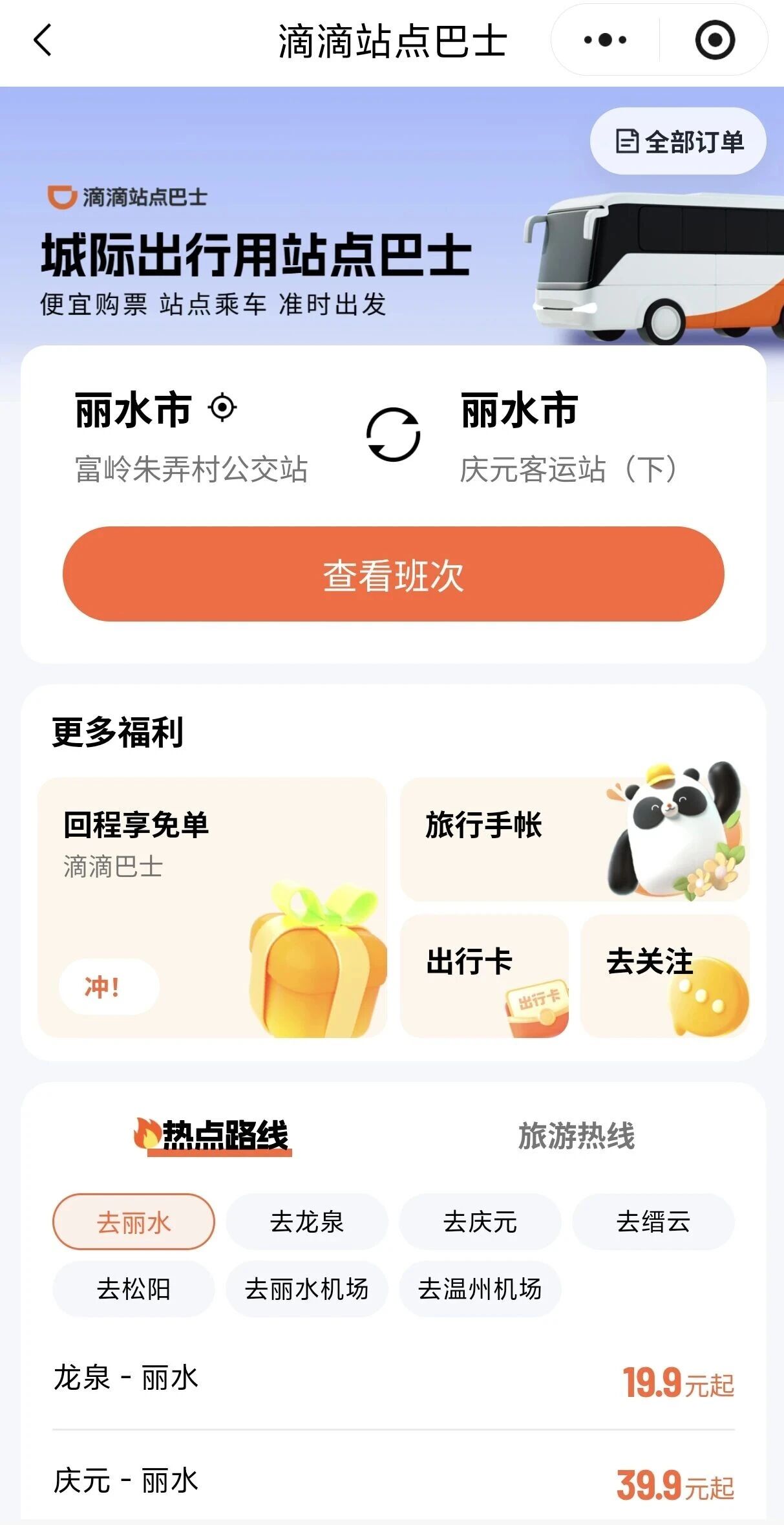Select the 去龙泉 chip
784x1525 pixels.
click(x=307, y=1222)
